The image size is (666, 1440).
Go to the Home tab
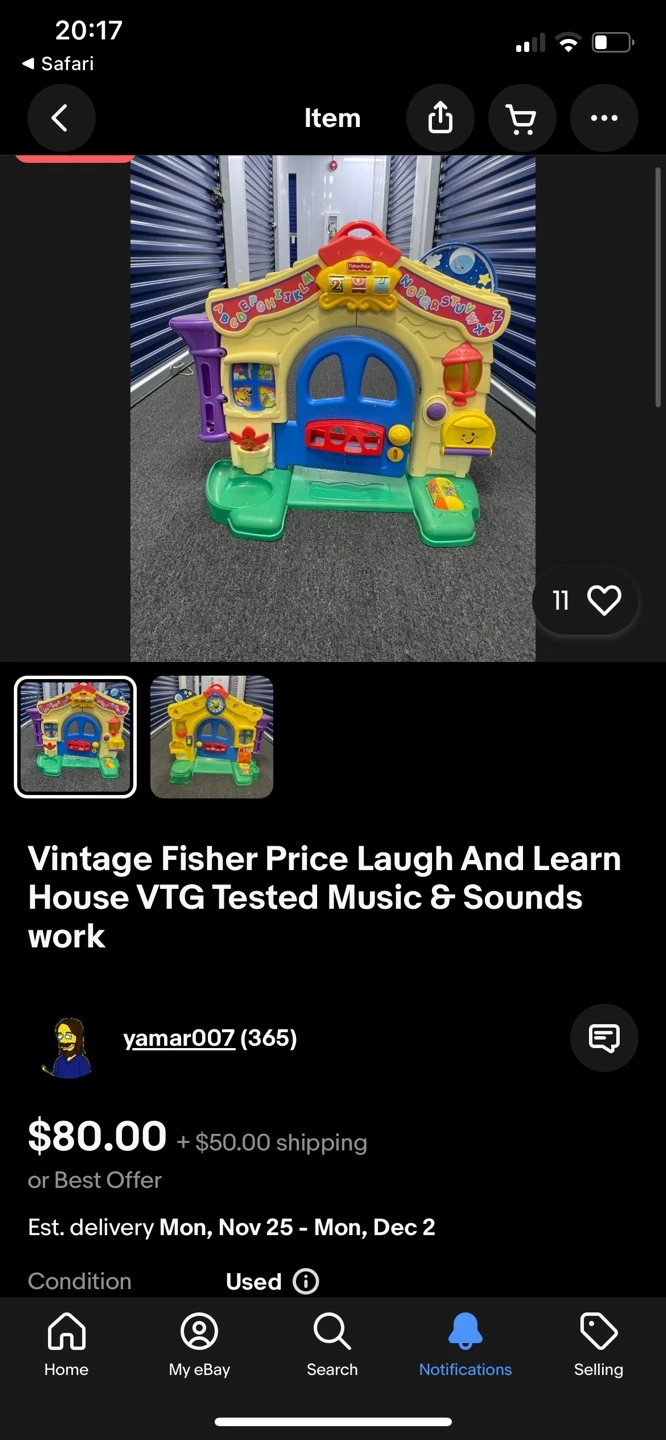(x=66, y=1345)
